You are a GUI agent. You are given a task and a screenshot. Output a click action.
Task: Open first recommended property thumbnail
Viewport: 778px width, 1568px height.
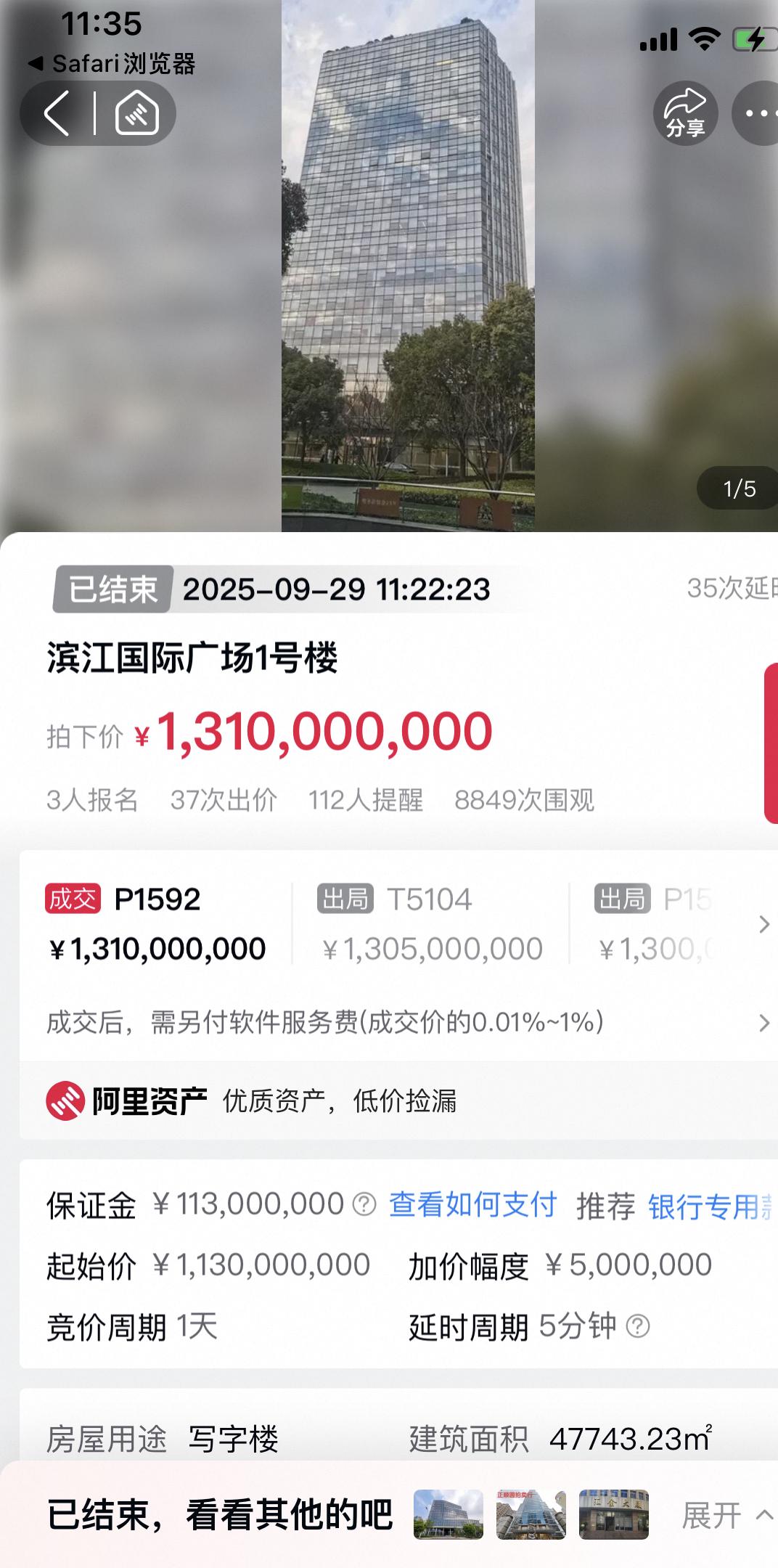tap(449, 1515)
